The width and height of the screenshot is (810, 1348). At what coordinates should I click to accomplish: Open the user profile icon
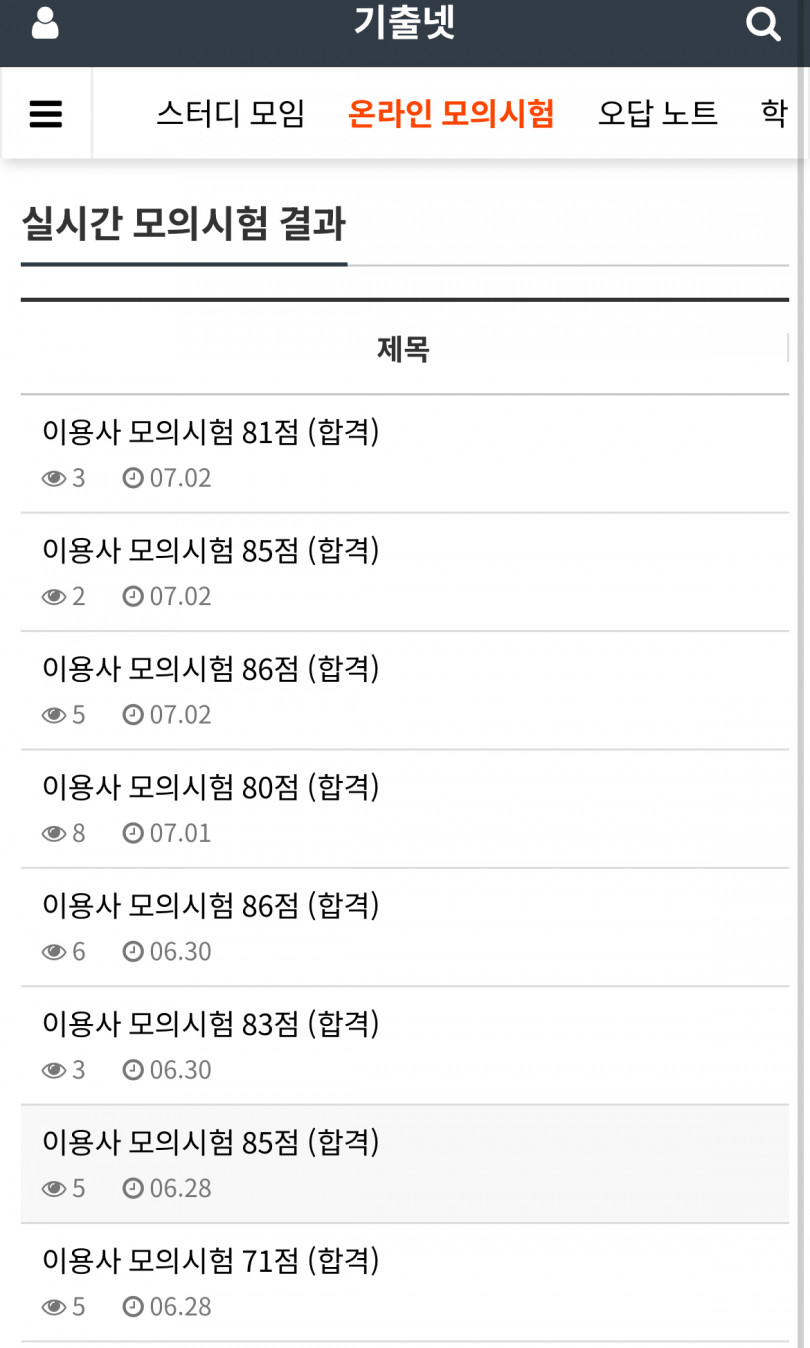tap(45, 23)
